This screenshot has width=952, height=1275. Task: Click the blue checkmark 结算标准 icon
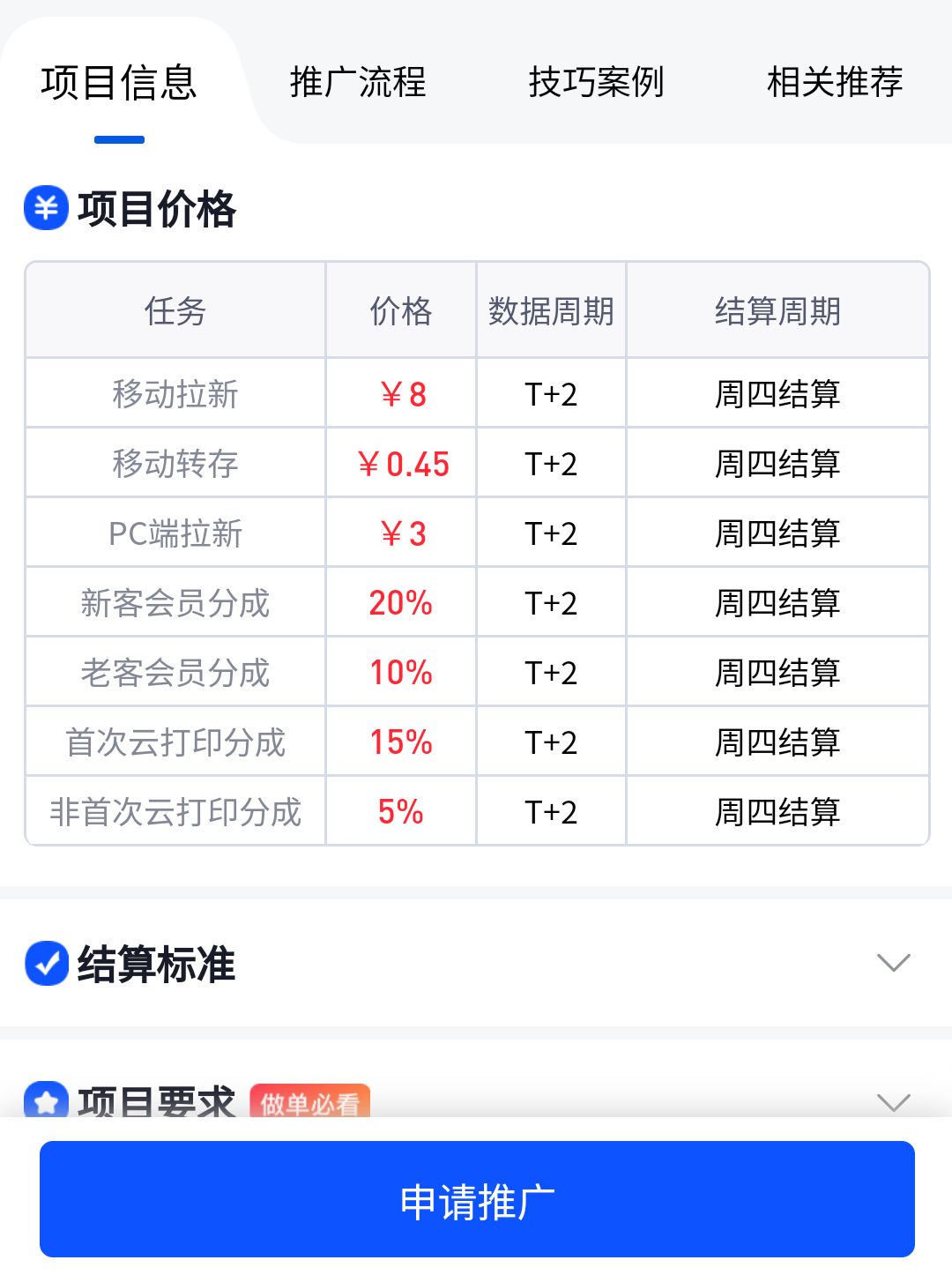coord(45,964)
